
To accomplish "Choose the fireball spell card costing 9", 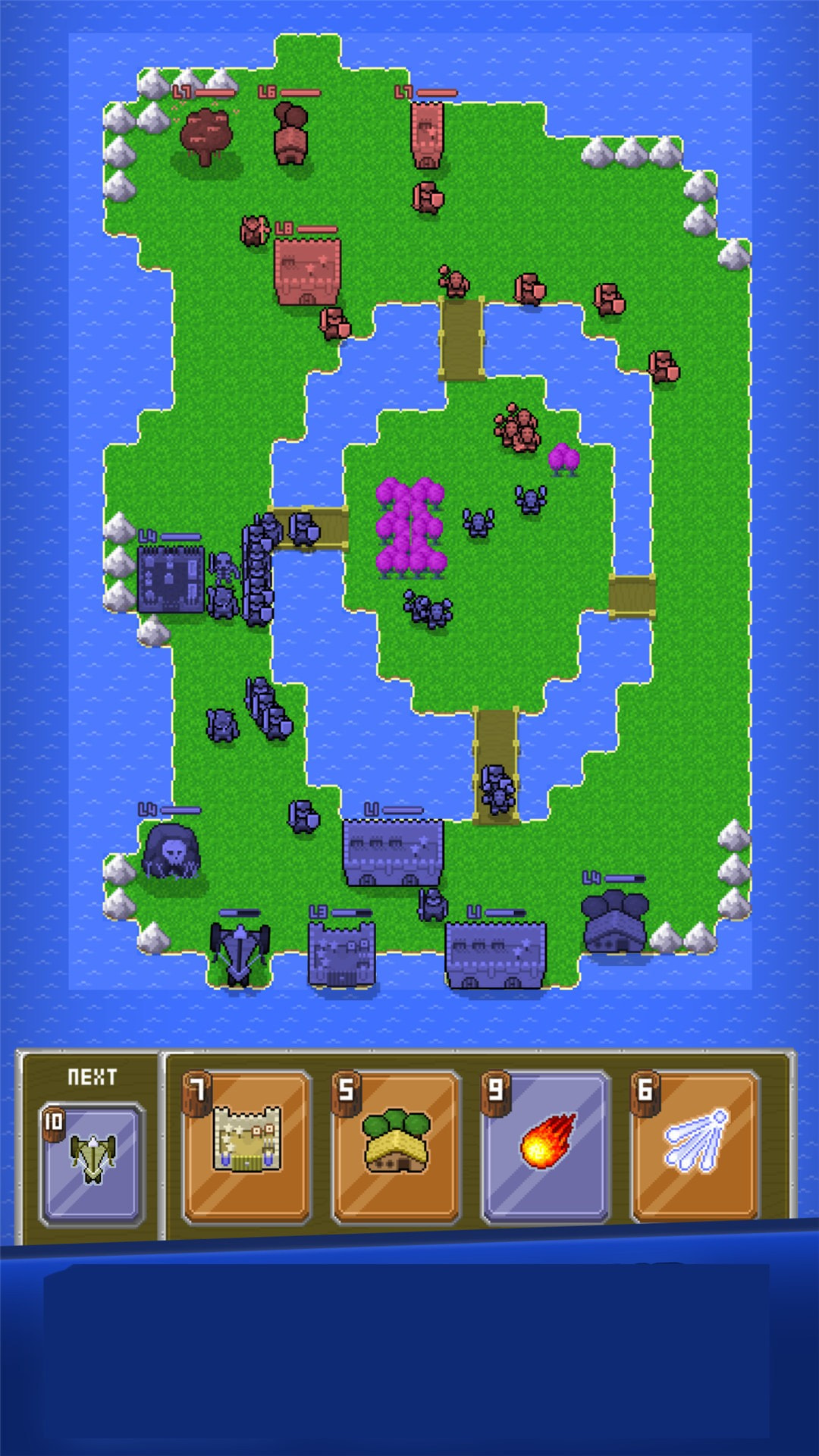I will tap(546, 1145).
